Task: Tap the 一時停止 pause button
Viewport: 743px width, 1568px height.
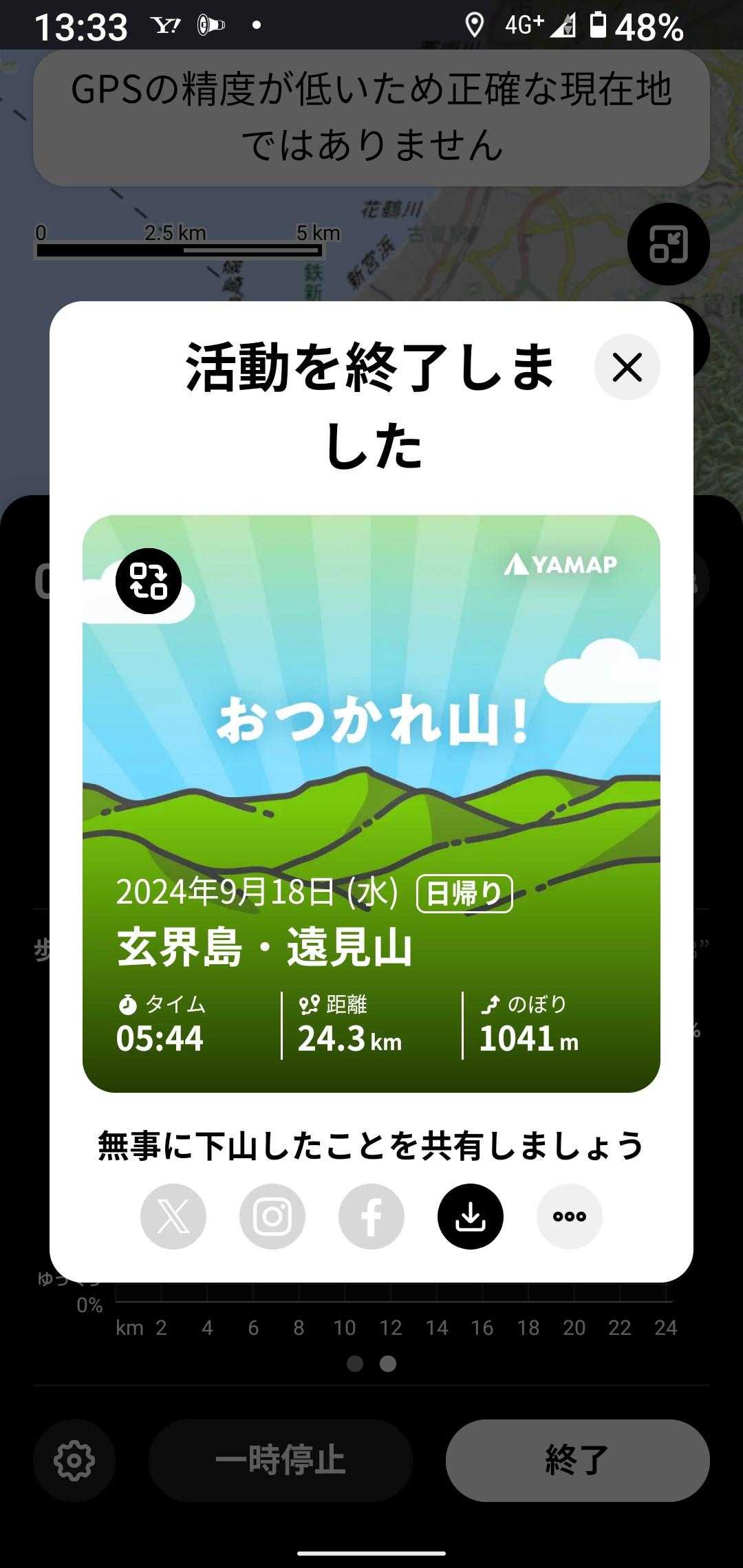Action: (x=280, y=1460)
